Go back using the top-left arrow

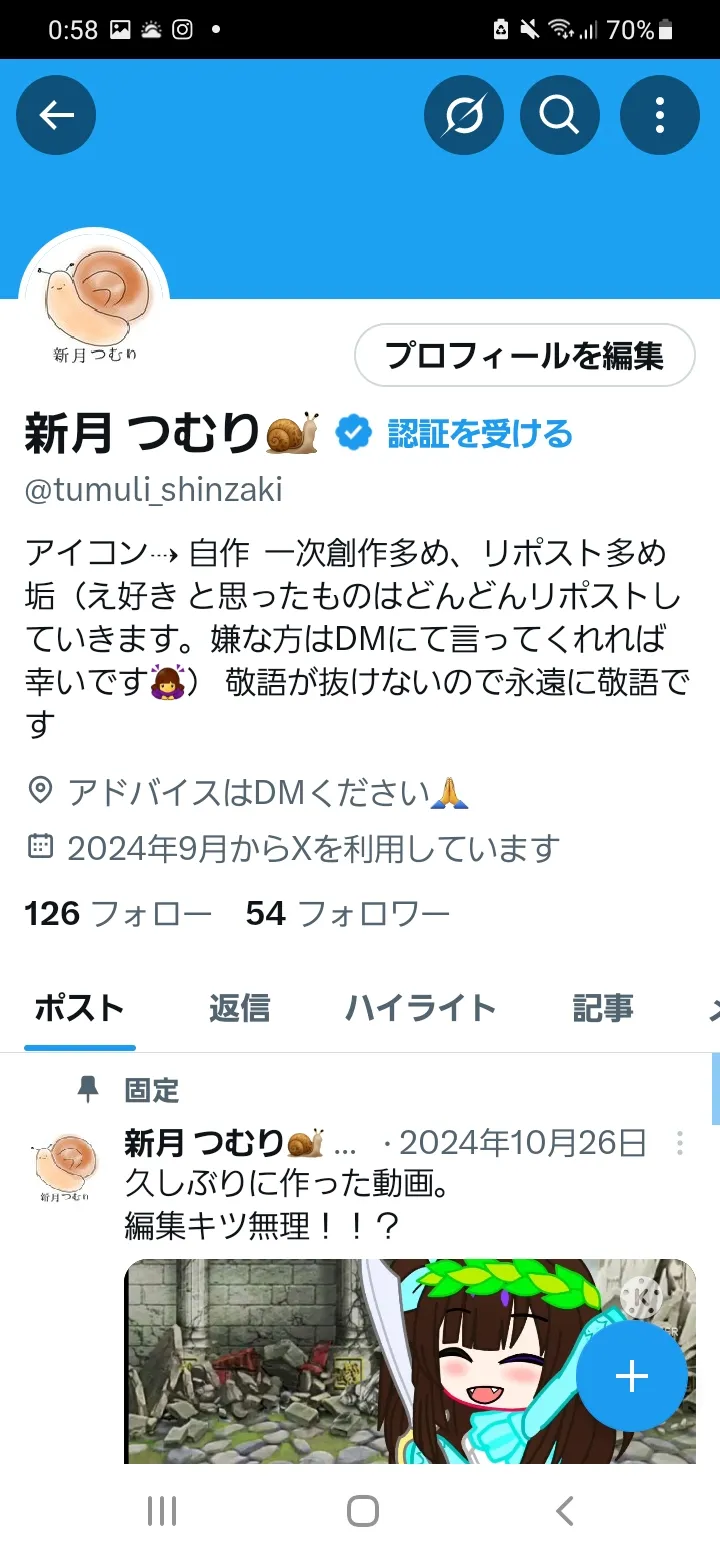[x=56, y=116]
